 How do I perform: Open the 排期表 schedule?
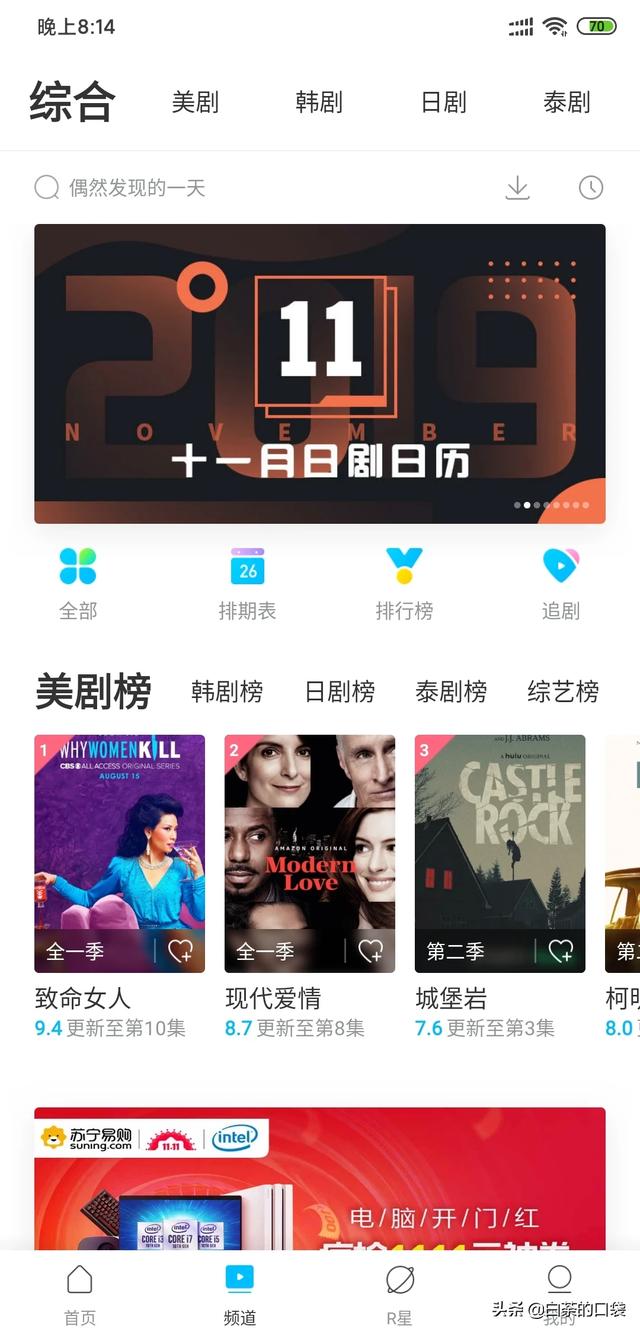(x=247, y=584)
